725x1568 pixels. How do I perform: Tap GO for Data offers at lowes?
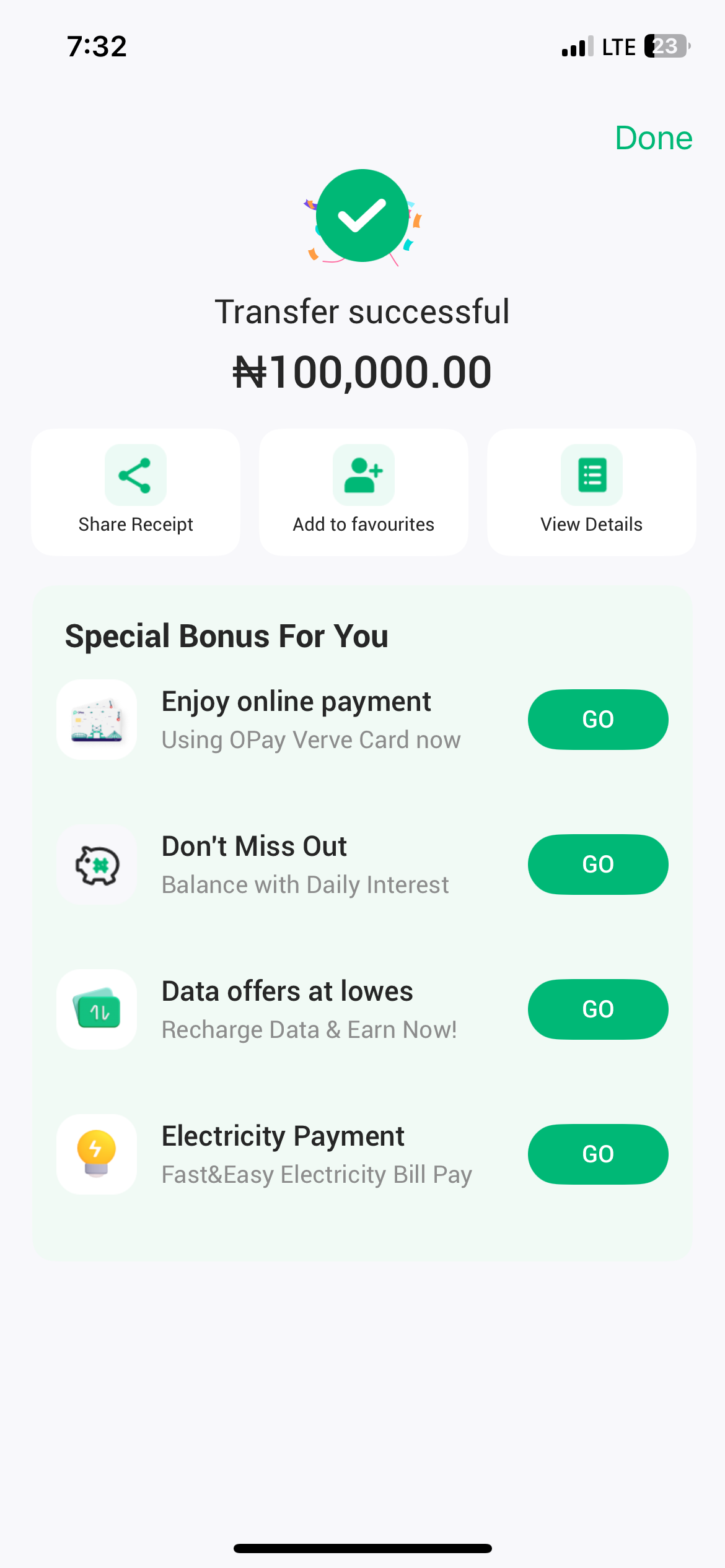click(x=597, y=1009)
